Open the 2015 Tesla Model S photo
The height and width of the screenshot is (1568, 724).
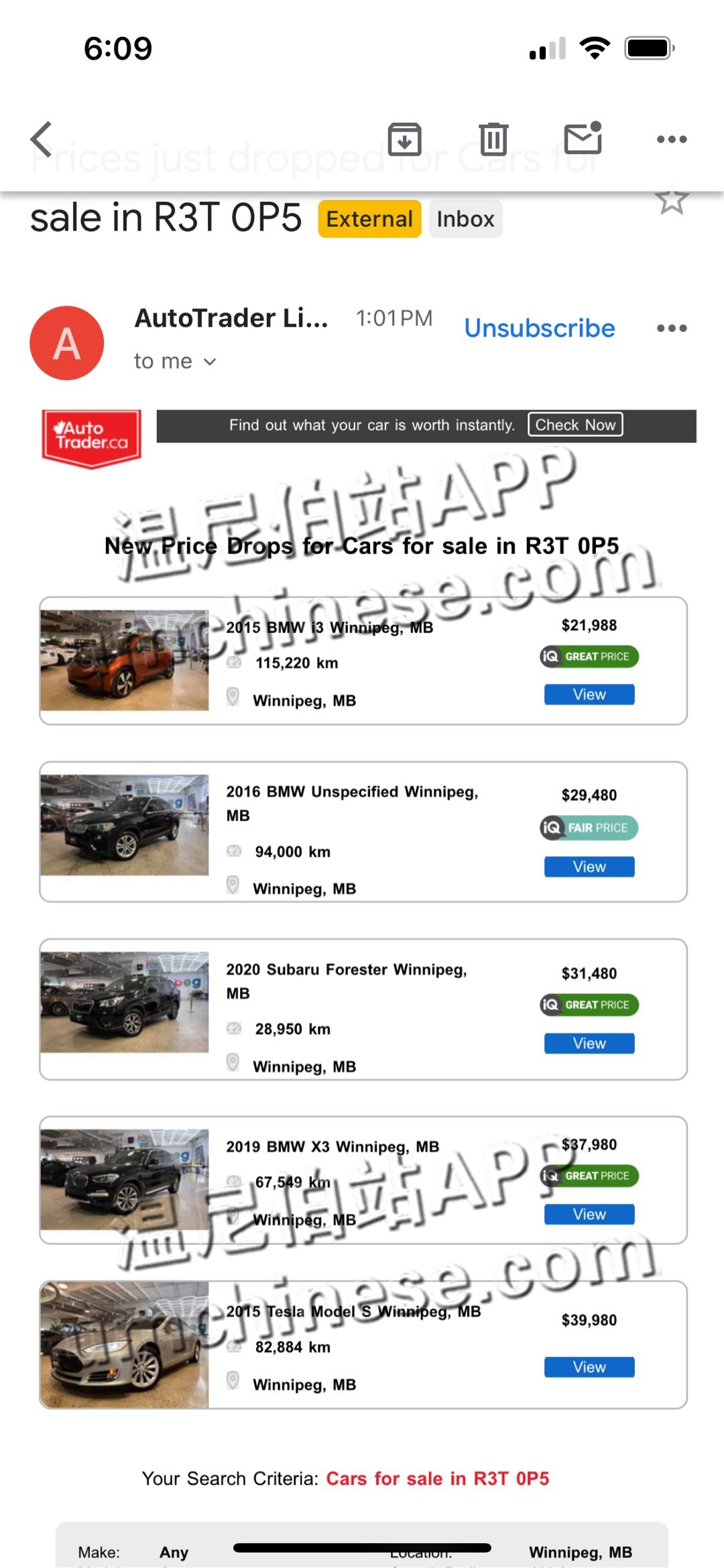[125, 1344]
